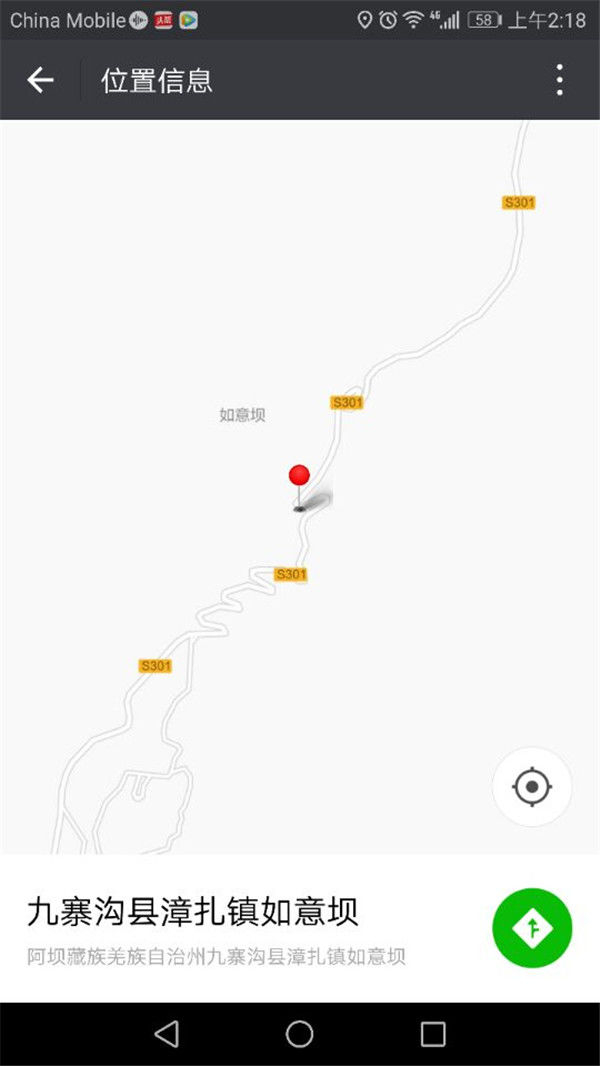
Task: Tap the system home button
Action: click(300, 1034)
